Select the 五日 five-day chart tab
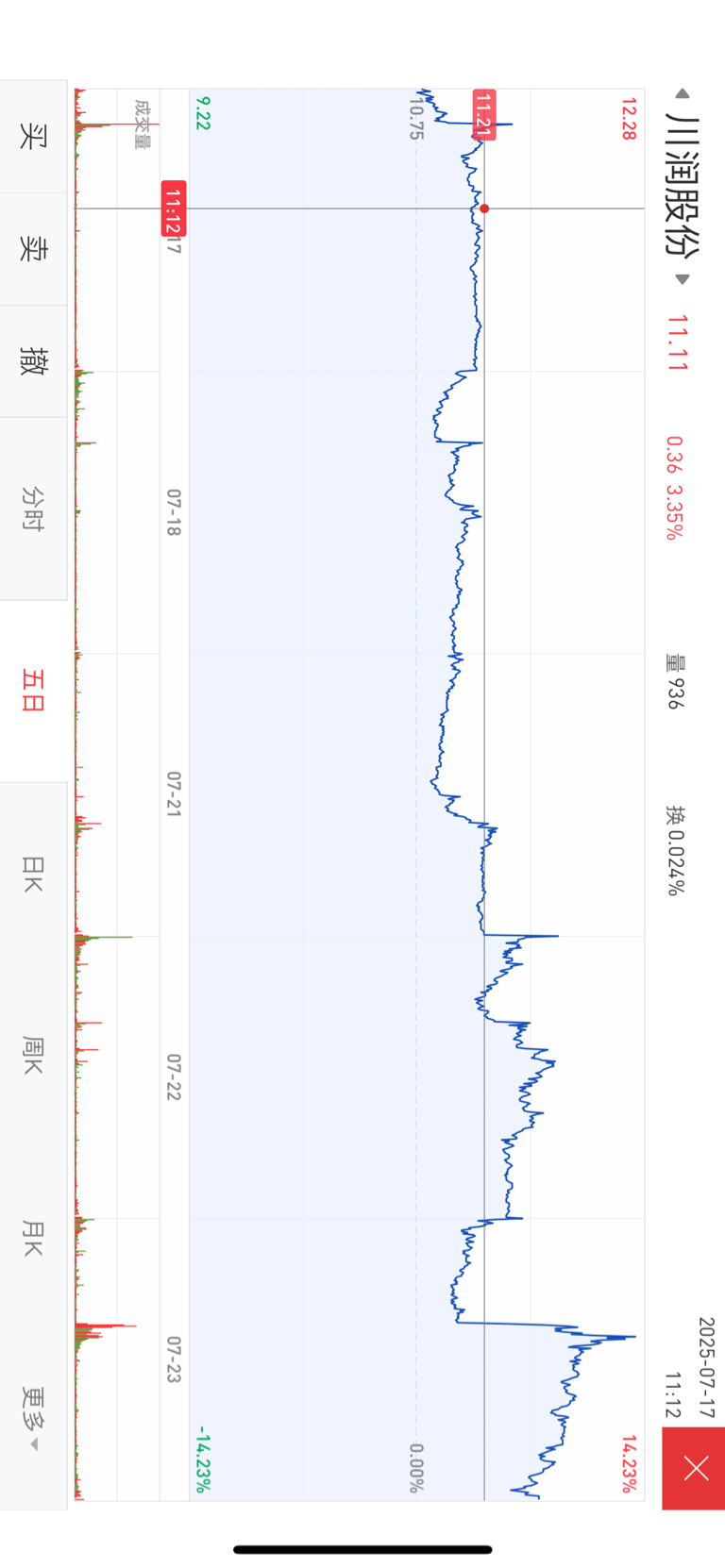This screenshot has width=725, height=1568. (33, 691)
